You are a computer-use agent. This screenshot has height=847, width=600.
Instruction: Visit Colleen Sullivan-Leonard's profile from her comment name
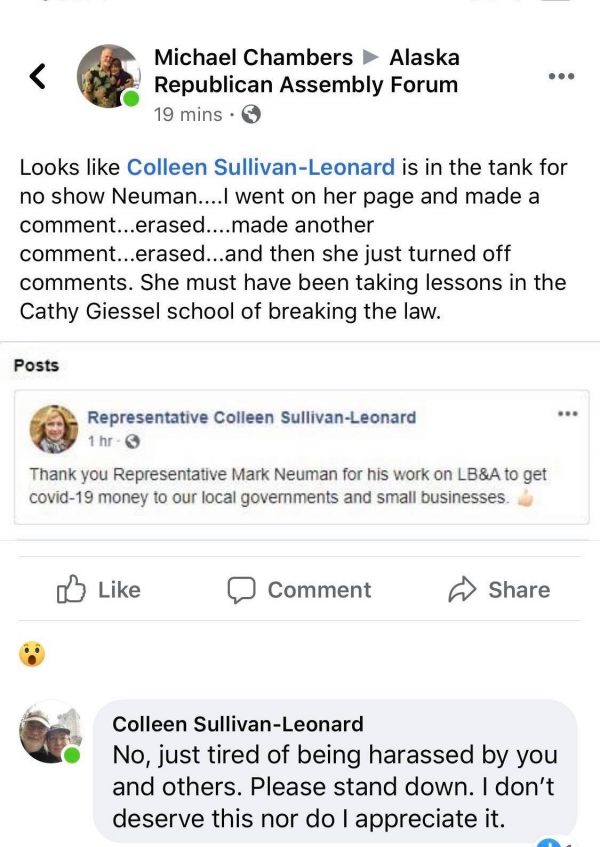(x=238, y=724)
